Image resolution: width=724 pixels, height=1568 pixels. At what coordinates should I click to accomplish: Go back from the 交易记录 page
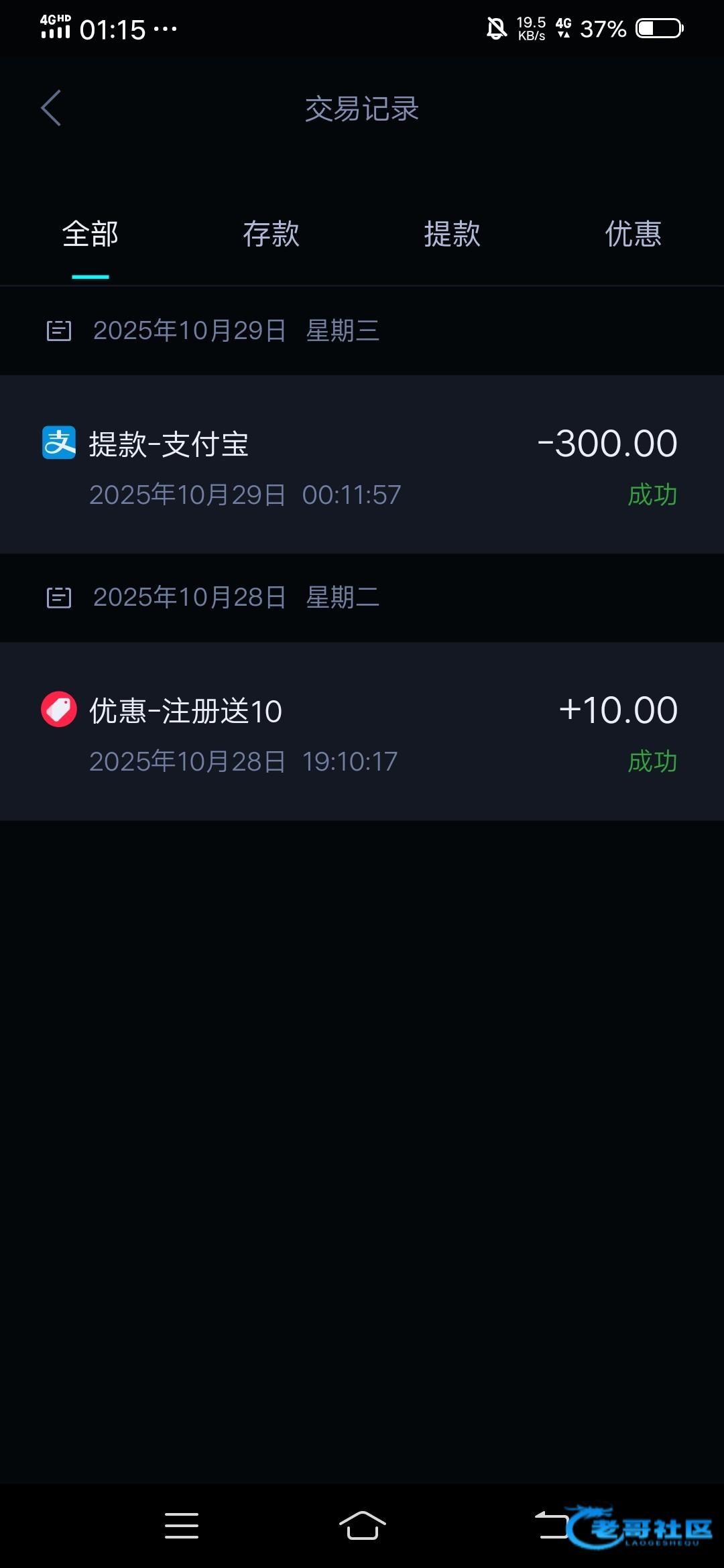click(x=51, y=108)
